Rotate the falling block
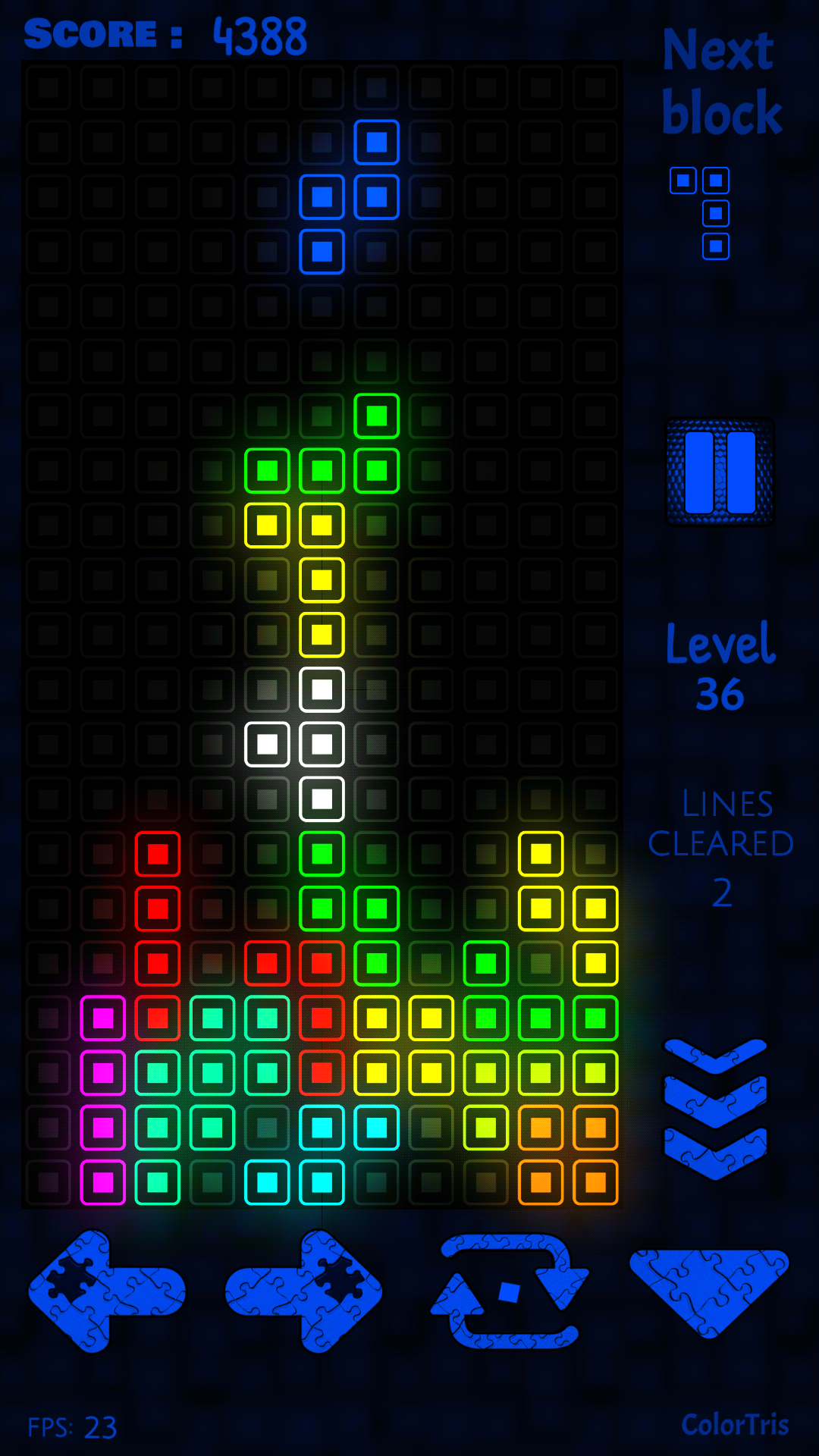This screenshot has width=819, height=1456. click(509, 1291)
